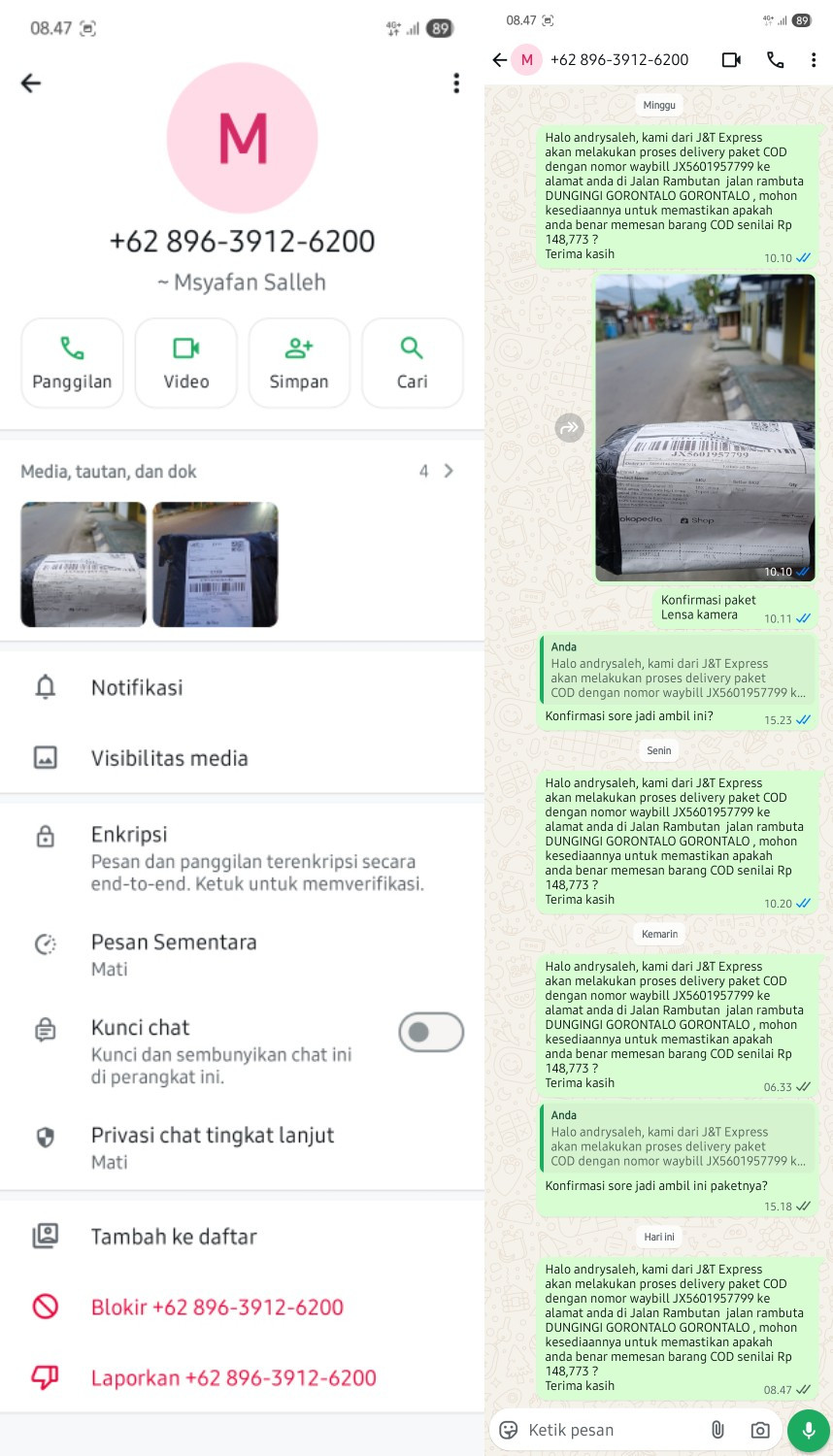833x1456 pixels.
Task: Save the contact with Simpan
Action: pos(299,363)
